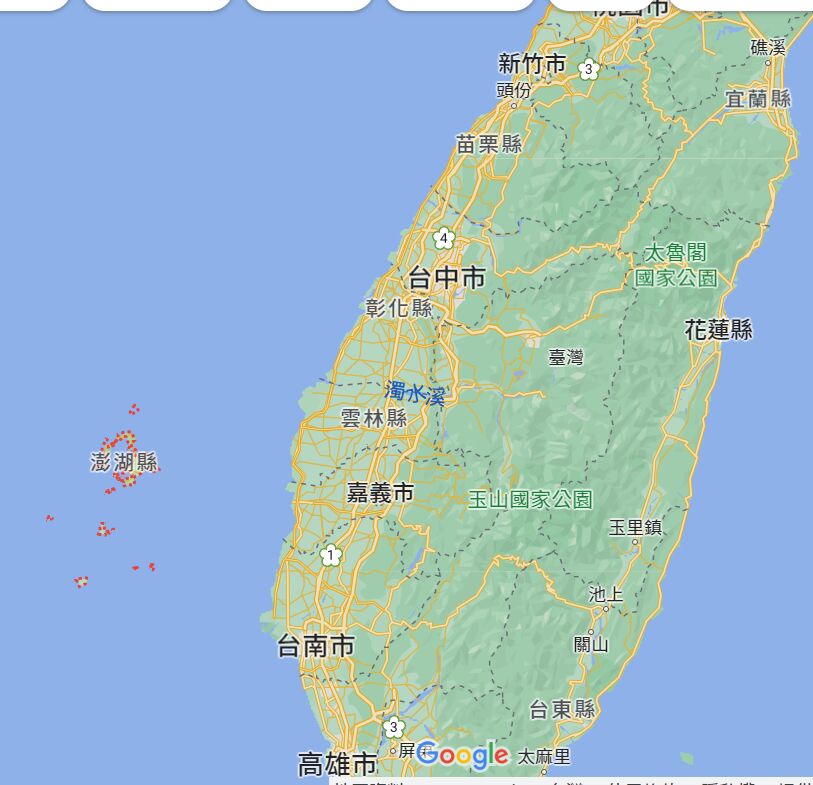Open 太魯閣國家公園 park details
The image size is (813, 785).
[x=676, y=265]
